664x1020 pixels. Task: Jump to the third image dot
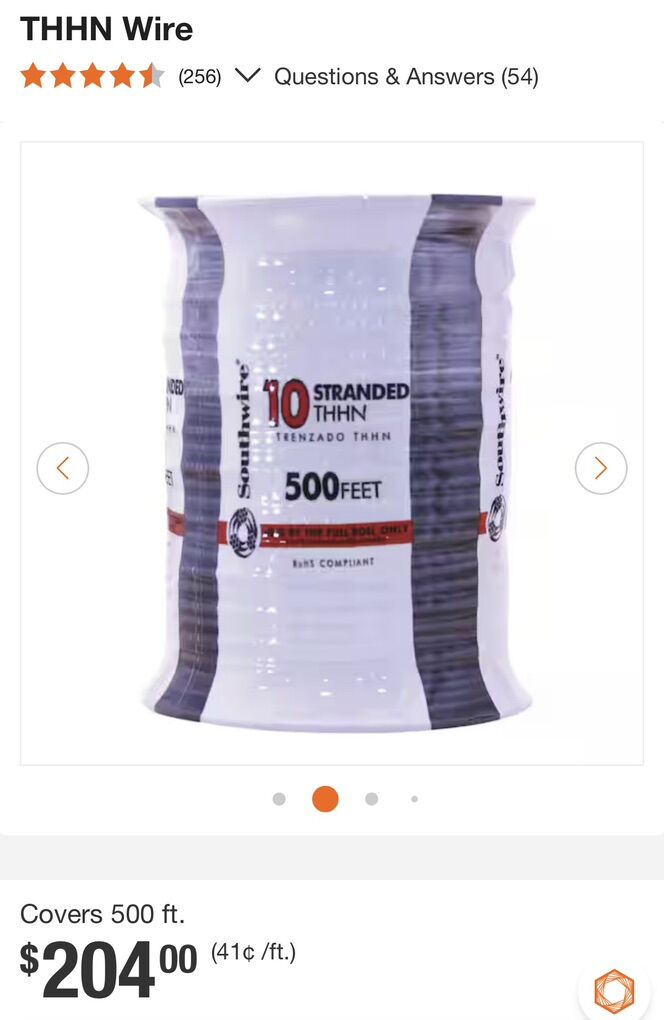(371, 799)
